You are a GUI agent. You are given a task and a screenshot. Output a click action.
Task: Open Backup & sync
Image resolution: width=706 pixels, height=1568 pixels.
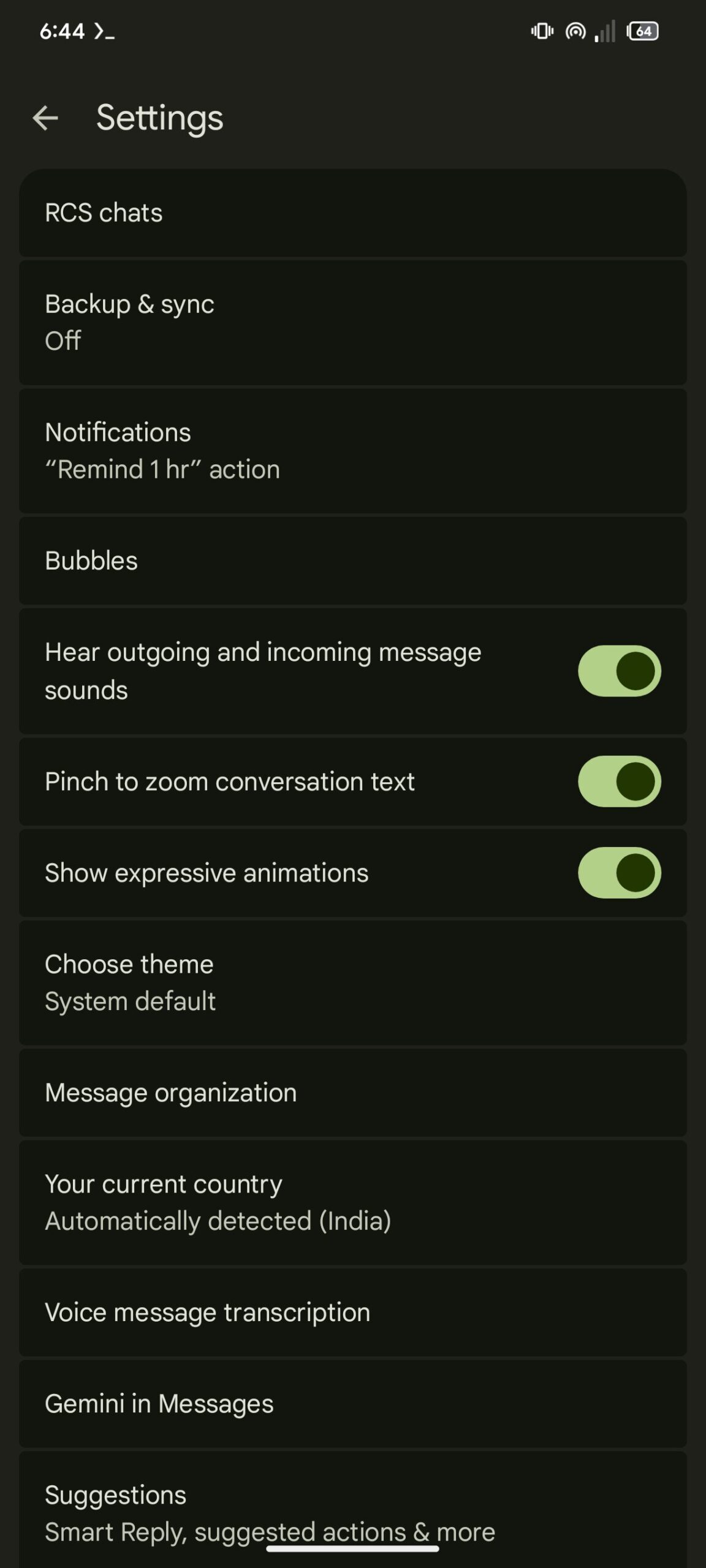coord(353,322)
